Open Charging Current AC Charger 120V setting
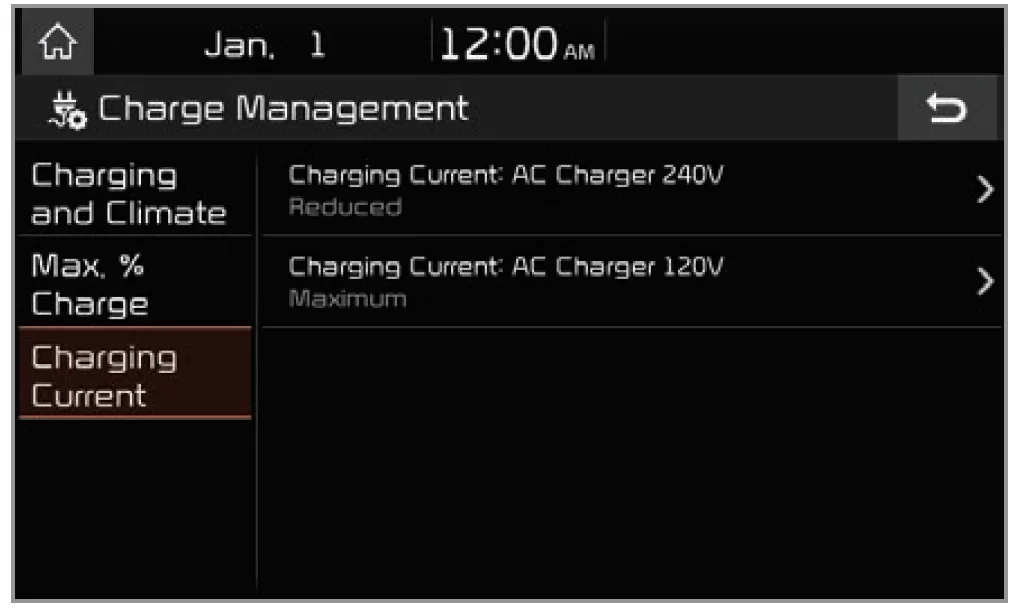 tap(632, 282)
